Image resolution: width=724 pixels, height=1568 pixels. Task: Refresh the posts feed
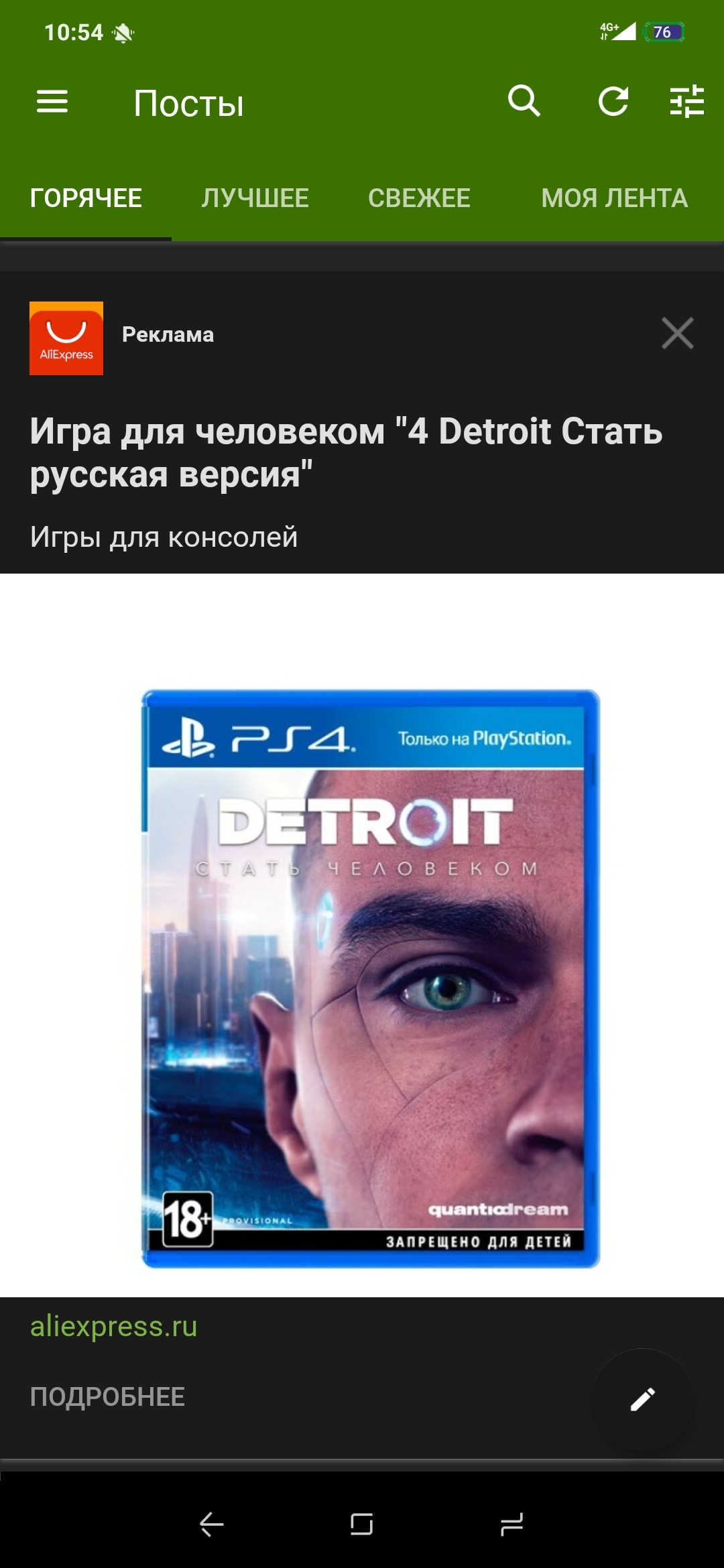pyautogui.click(x=613, y=102)
